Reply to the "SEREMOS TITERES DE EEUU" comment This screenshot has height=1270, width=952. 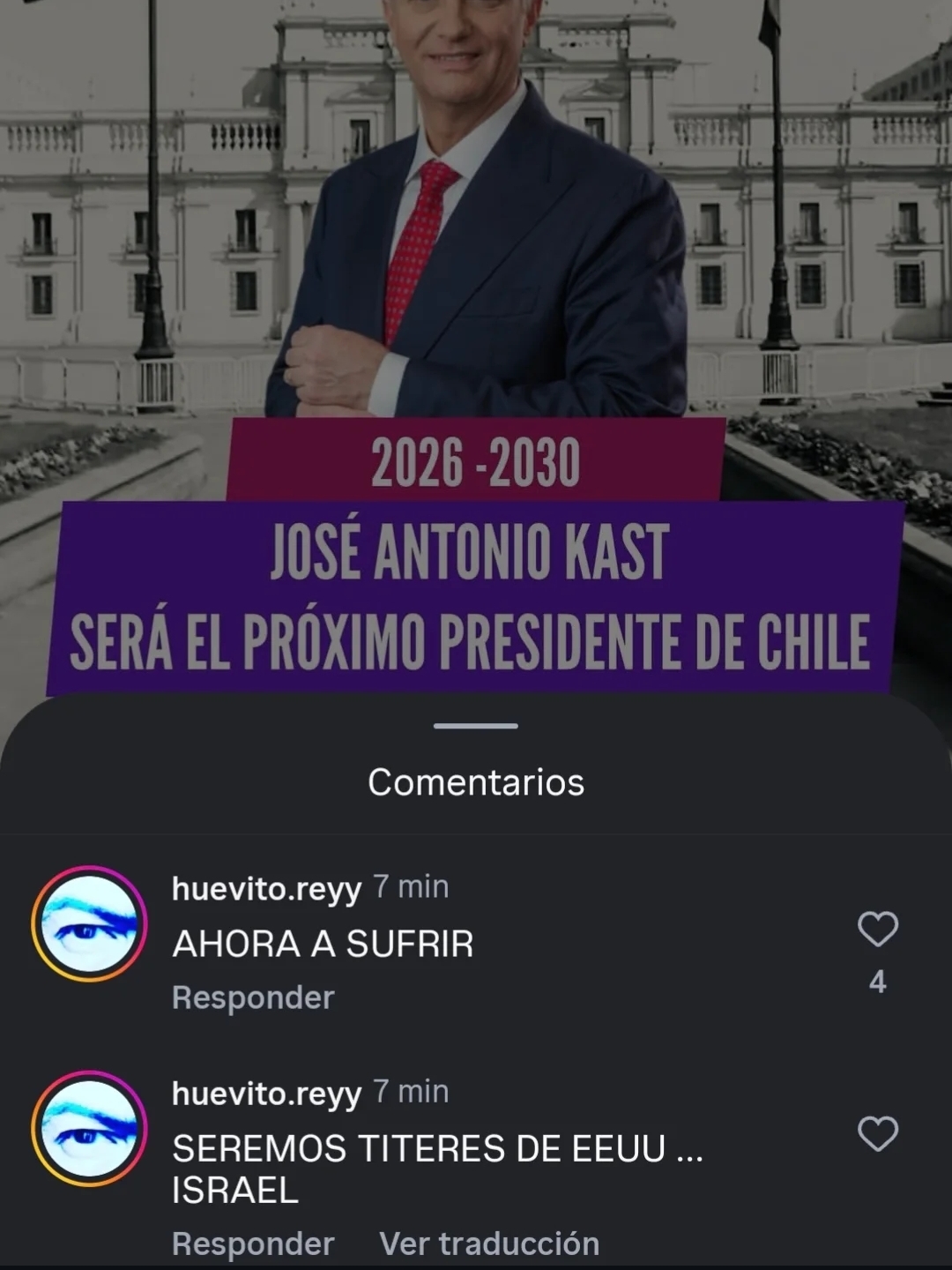[253, 1244]
